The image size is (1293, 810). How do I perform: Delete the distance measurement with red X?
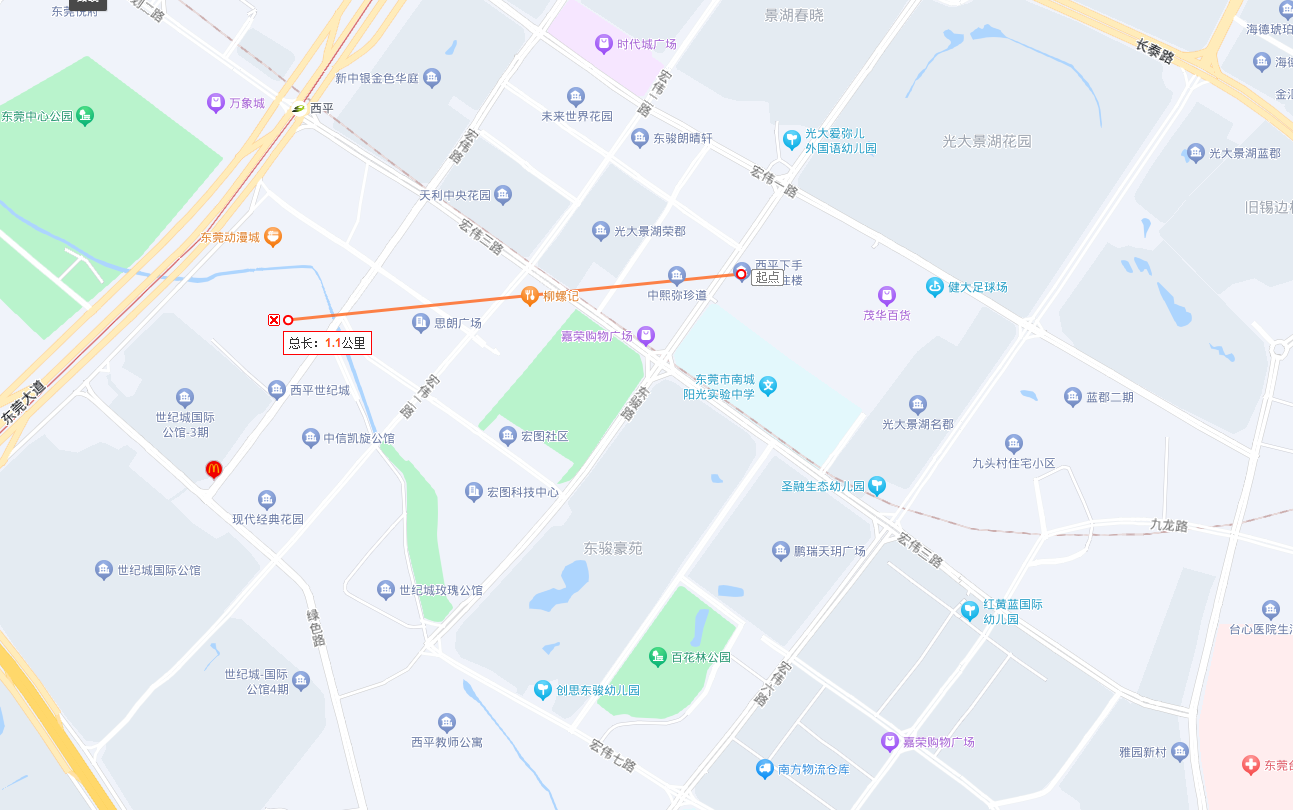[x=274, y=320]
